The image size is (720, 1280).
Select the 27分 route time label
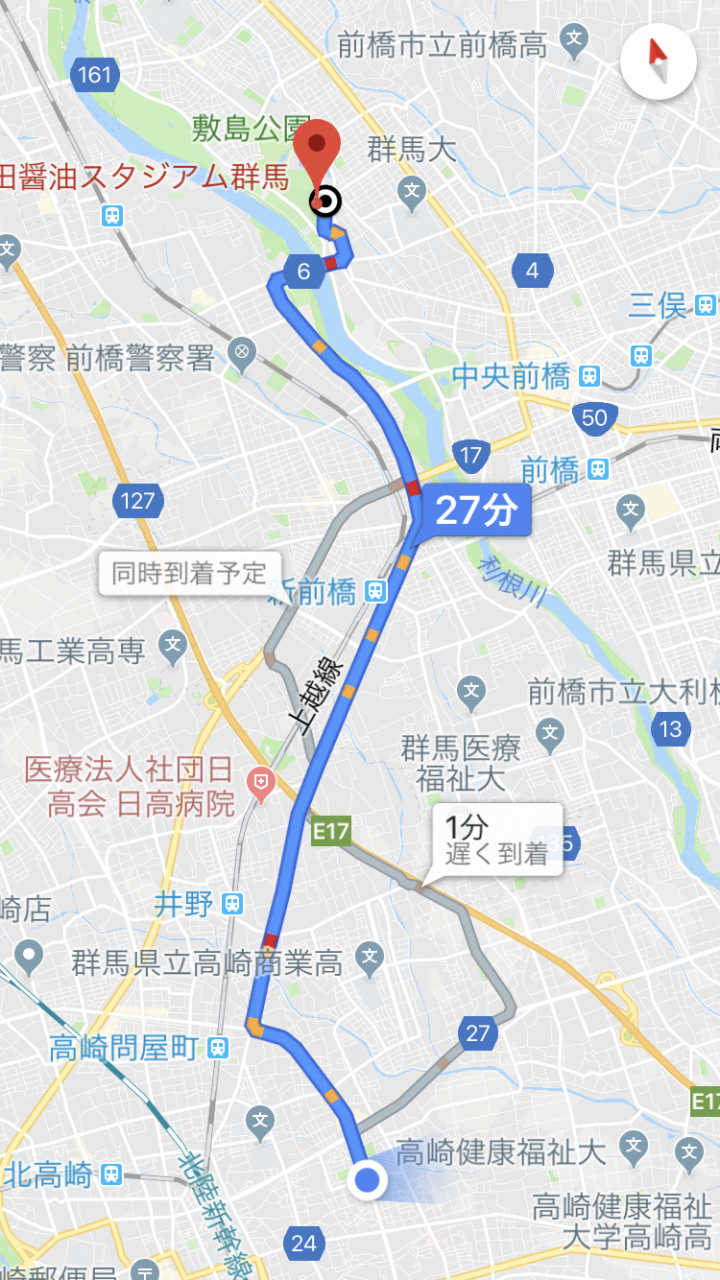tap(475, 511)
